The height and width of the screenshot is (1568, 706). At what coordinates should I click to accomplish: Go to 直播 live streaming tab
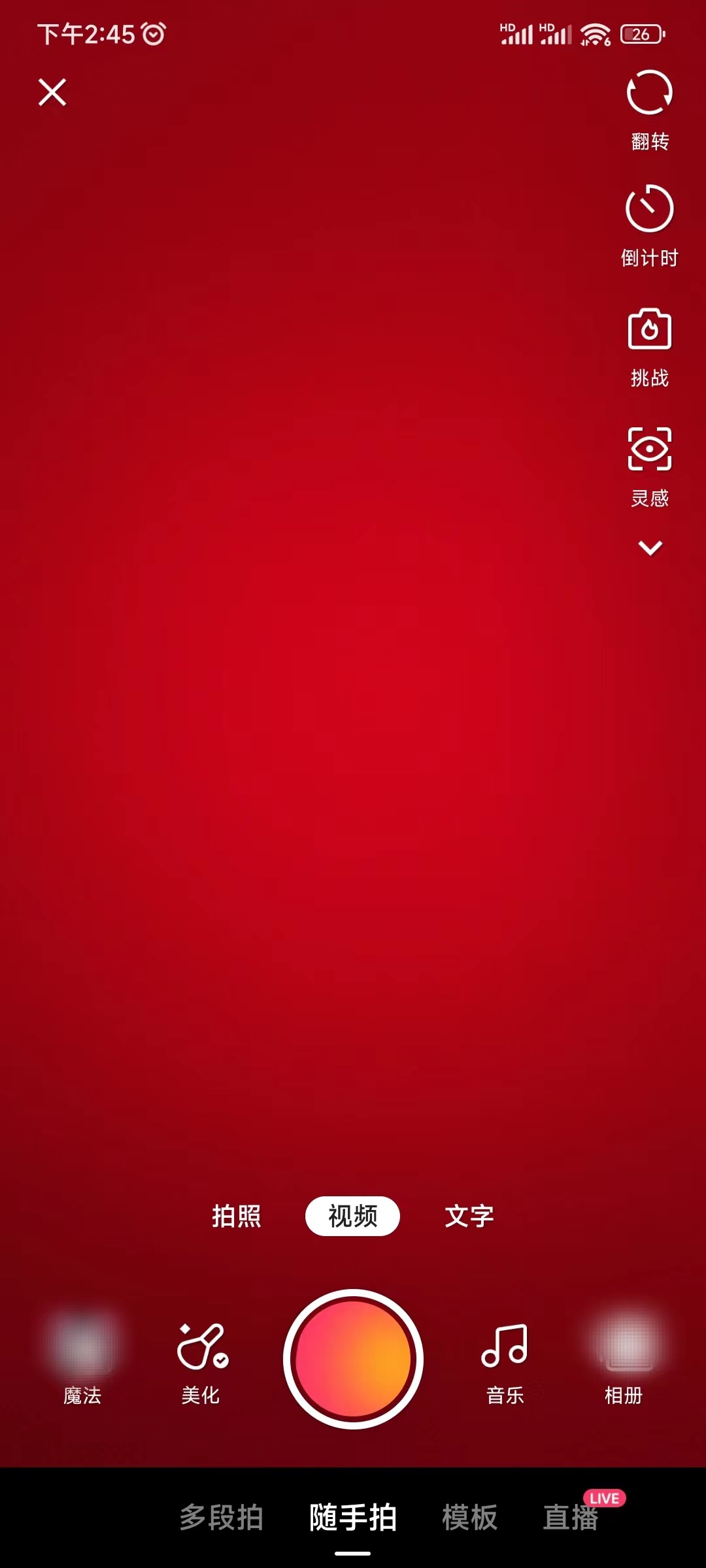(571, 1517)
